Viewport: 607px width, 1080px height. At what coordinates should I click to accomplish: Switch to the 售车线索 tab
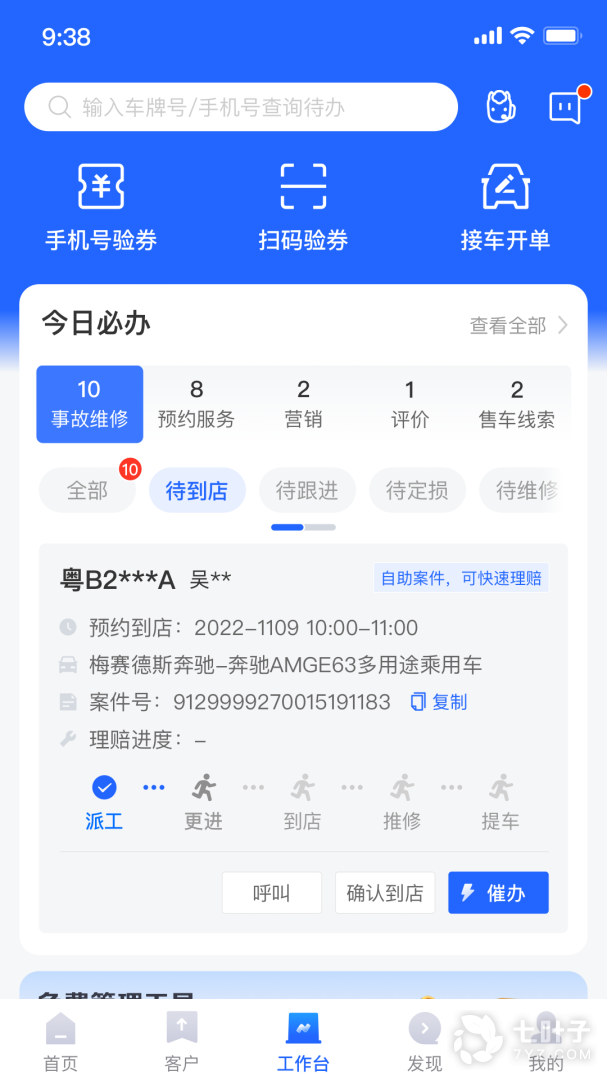pyautogui.click(x=517, y=404)
